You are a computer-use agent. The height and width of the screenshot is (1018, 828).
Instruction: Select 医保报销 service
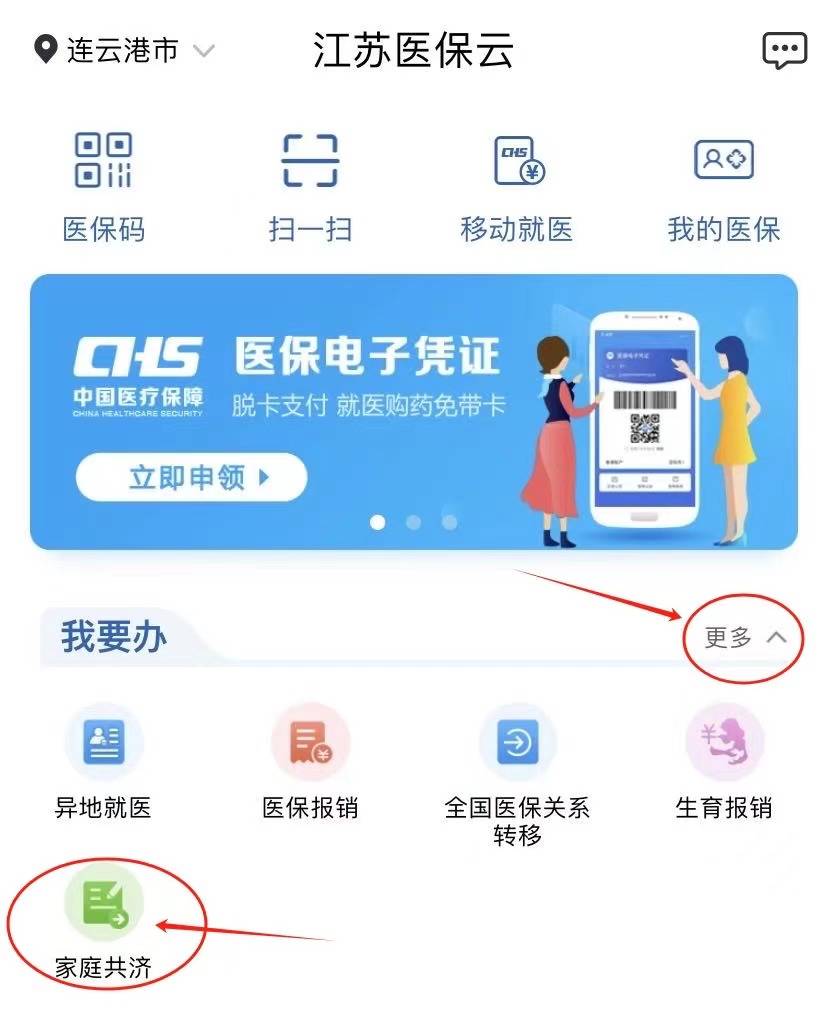310,762
